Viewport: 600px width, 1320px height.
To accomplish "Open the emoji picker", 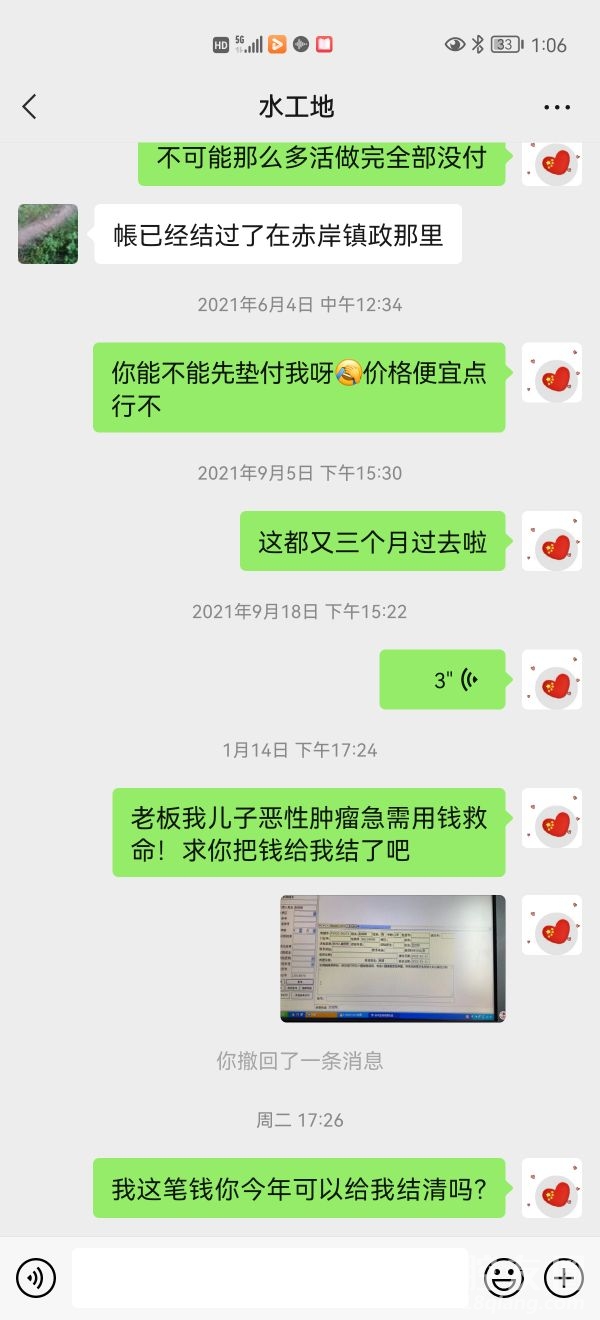I will click(x=503, y=1277).
